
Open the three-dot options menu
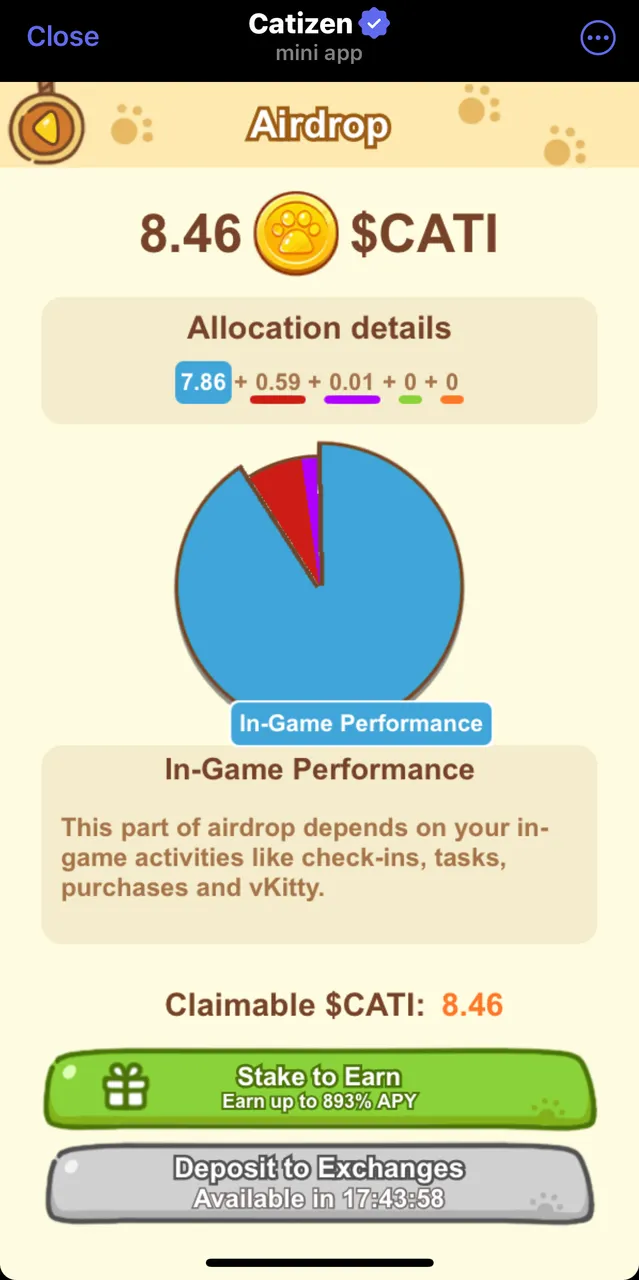(598, 38)
